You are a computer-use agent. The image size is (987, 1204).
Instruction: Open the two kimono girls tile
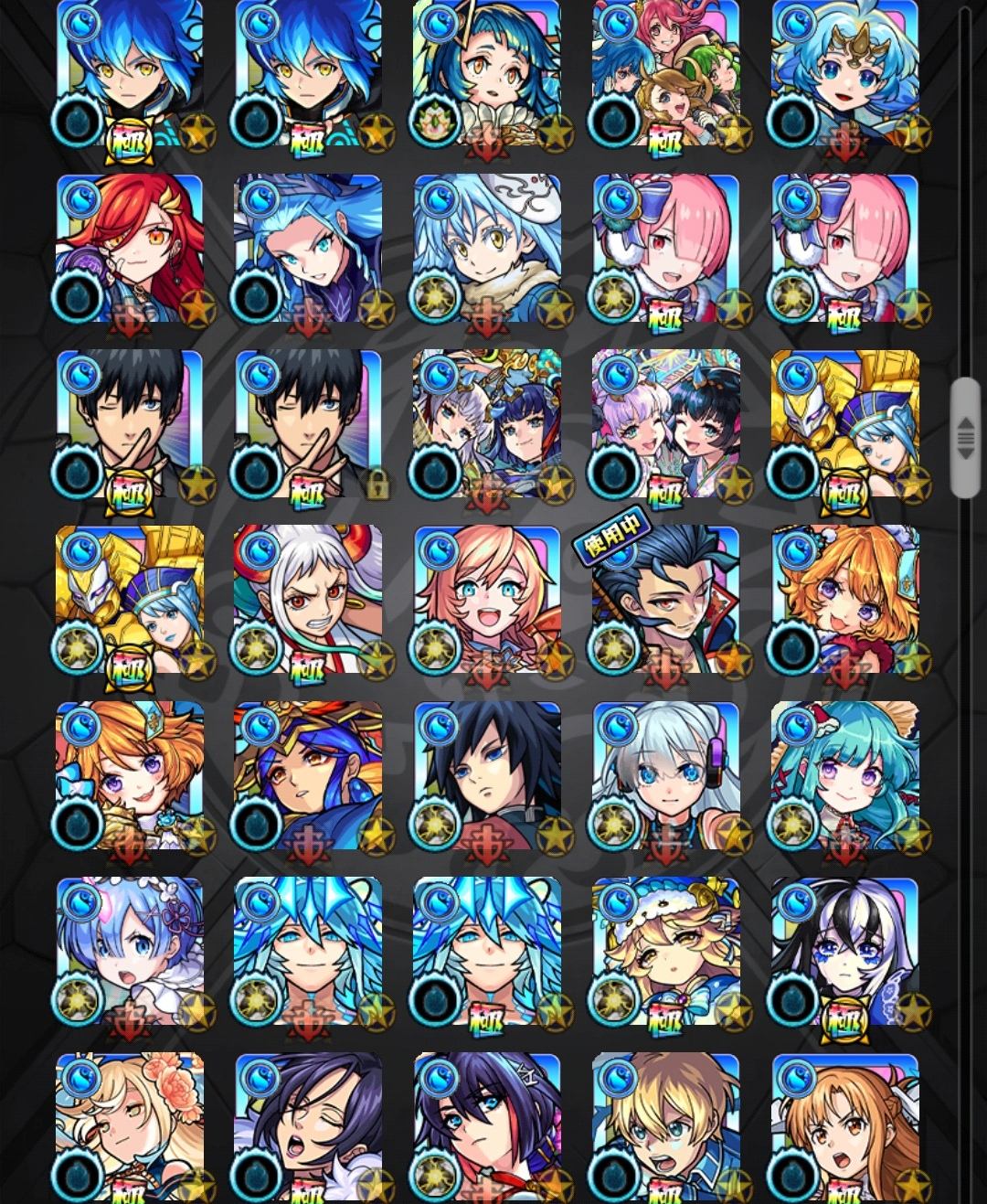666,424
